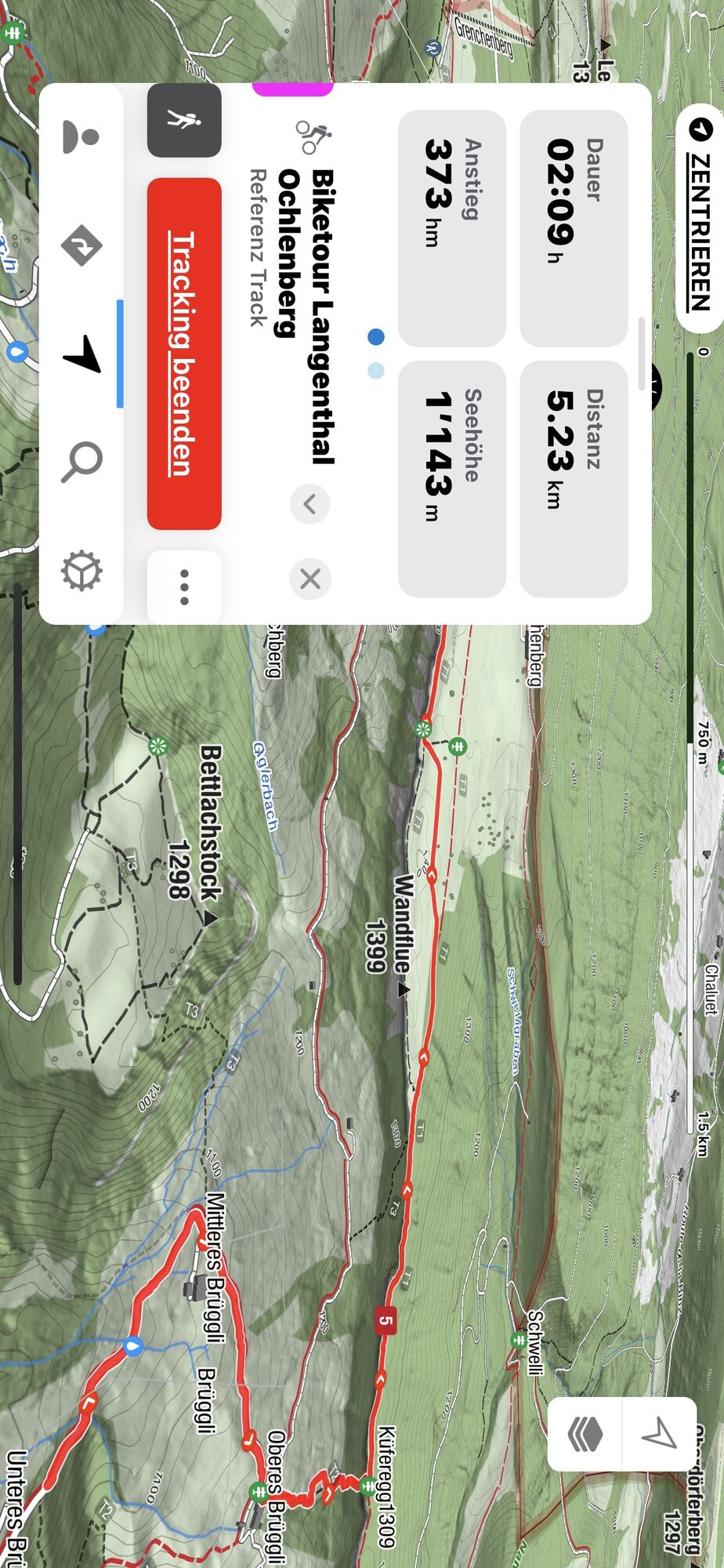The width and height of the screenshot is (724, 1568).
Task: Switch the activity mode via the hiker icon
Action: (x=184, y=120)
